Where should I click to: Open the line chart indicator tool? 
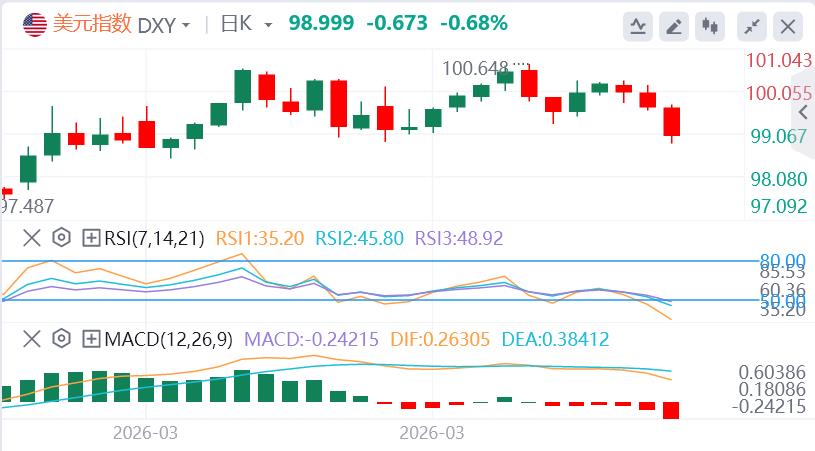(x=638, y=26)
